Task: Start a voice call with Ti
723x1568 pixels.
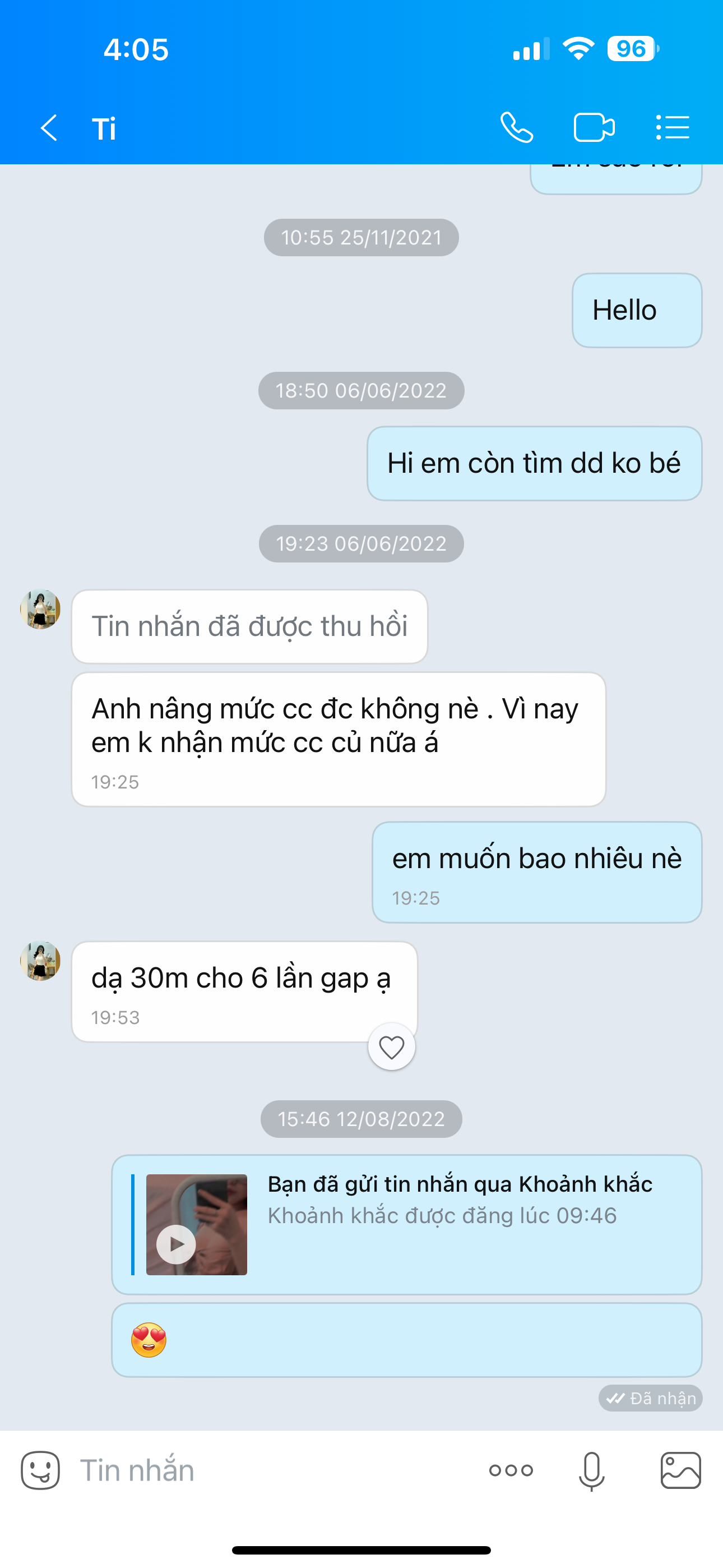Action: 517,128
